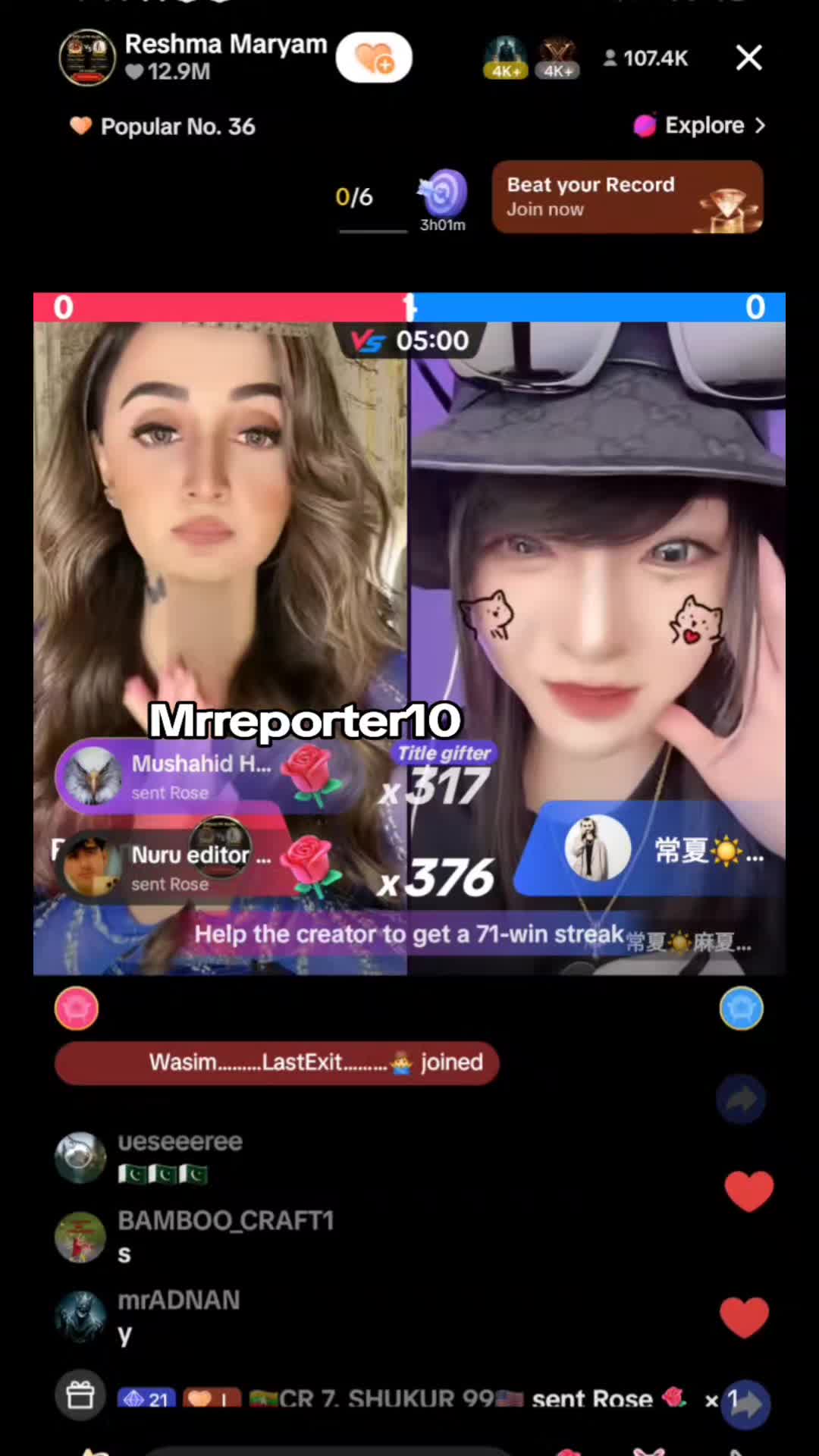
Task: Open the blue supporter seat icon
Action: click(741, 1009)
